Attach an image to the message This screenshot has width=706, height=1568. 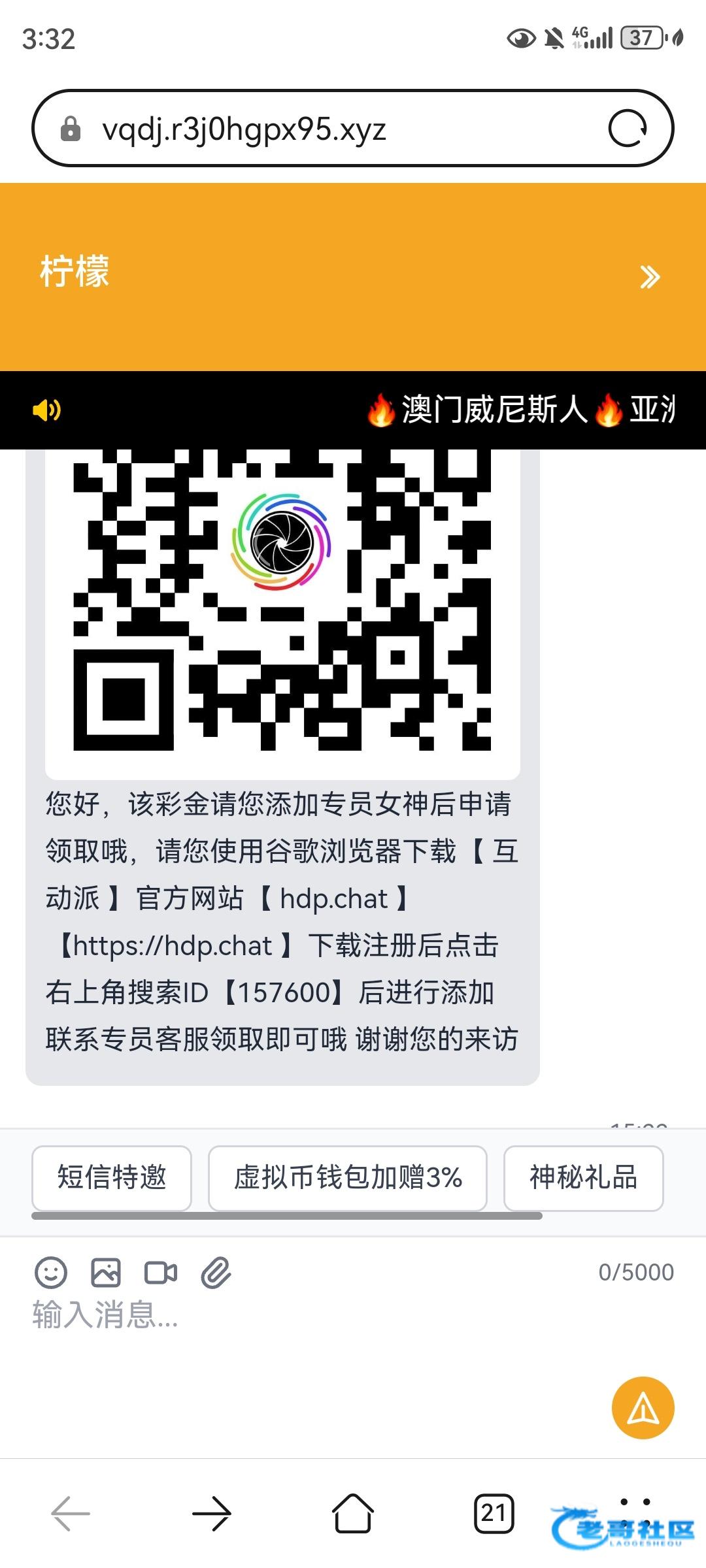(105, 1273)
